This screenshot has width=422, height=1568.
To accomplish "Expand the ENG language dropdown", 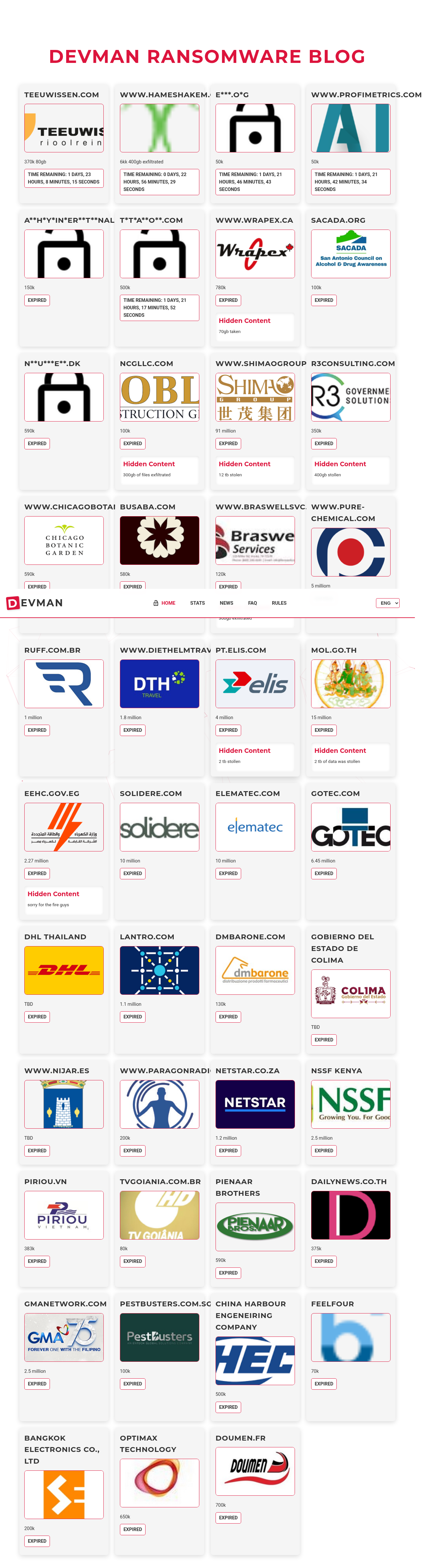I will [387, 603].
